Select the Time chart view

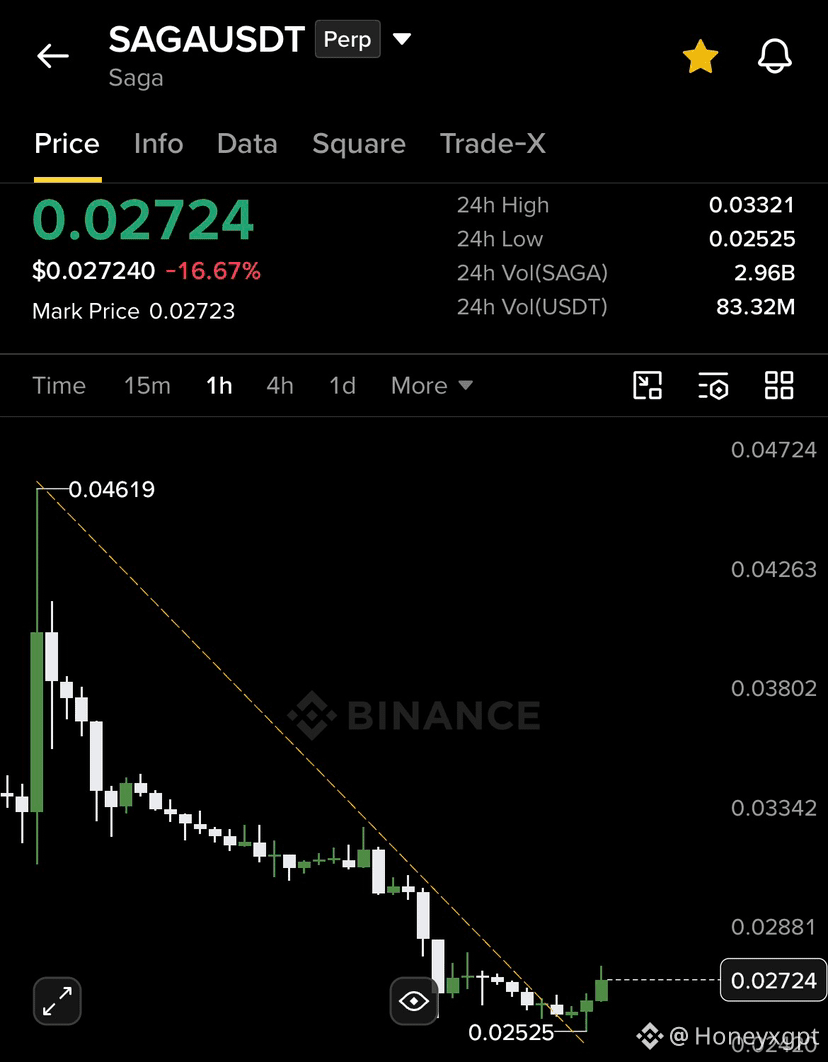pos(59,385)
